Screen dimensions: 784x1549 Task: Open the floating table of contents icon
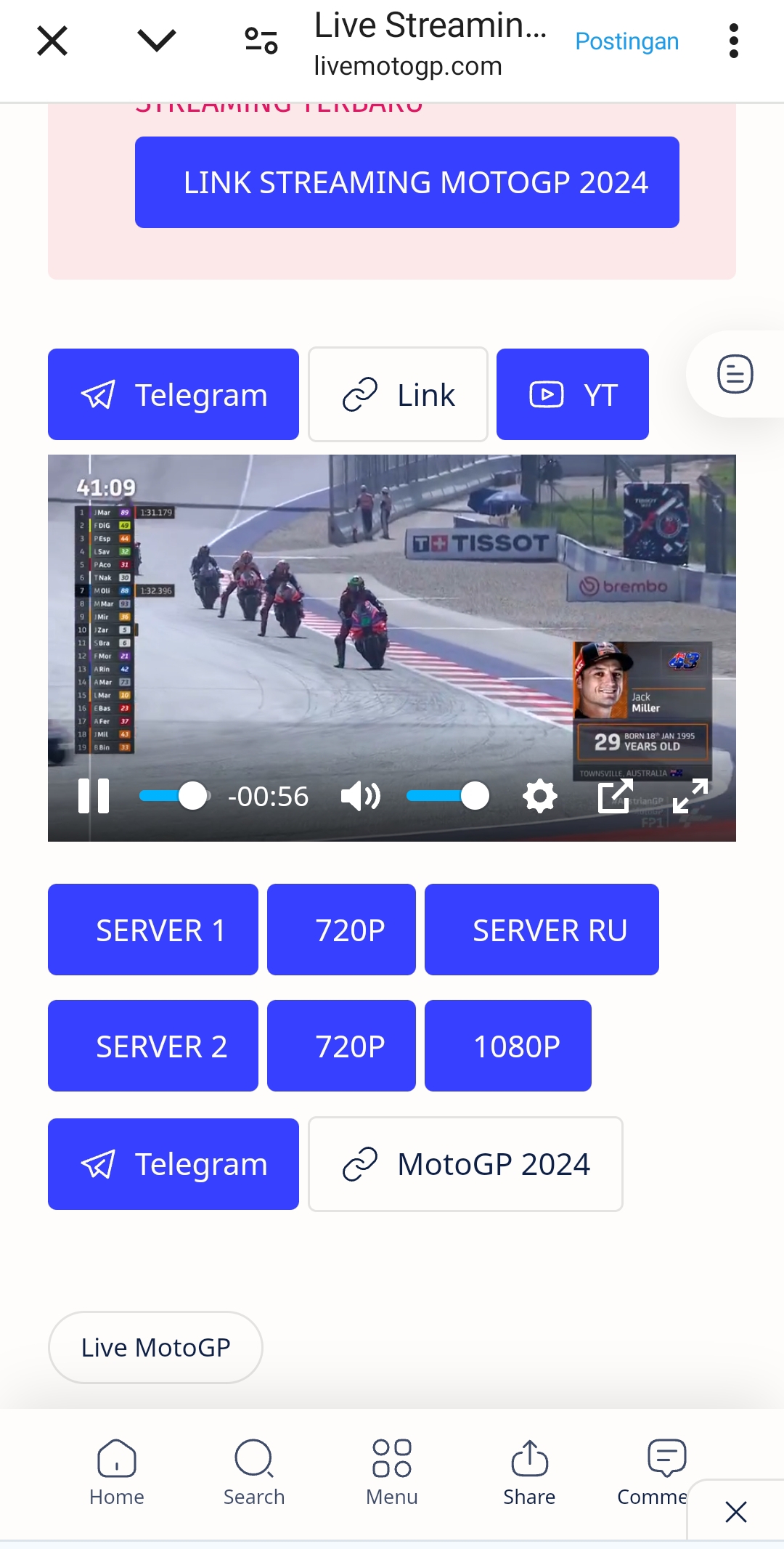point(735,374)
